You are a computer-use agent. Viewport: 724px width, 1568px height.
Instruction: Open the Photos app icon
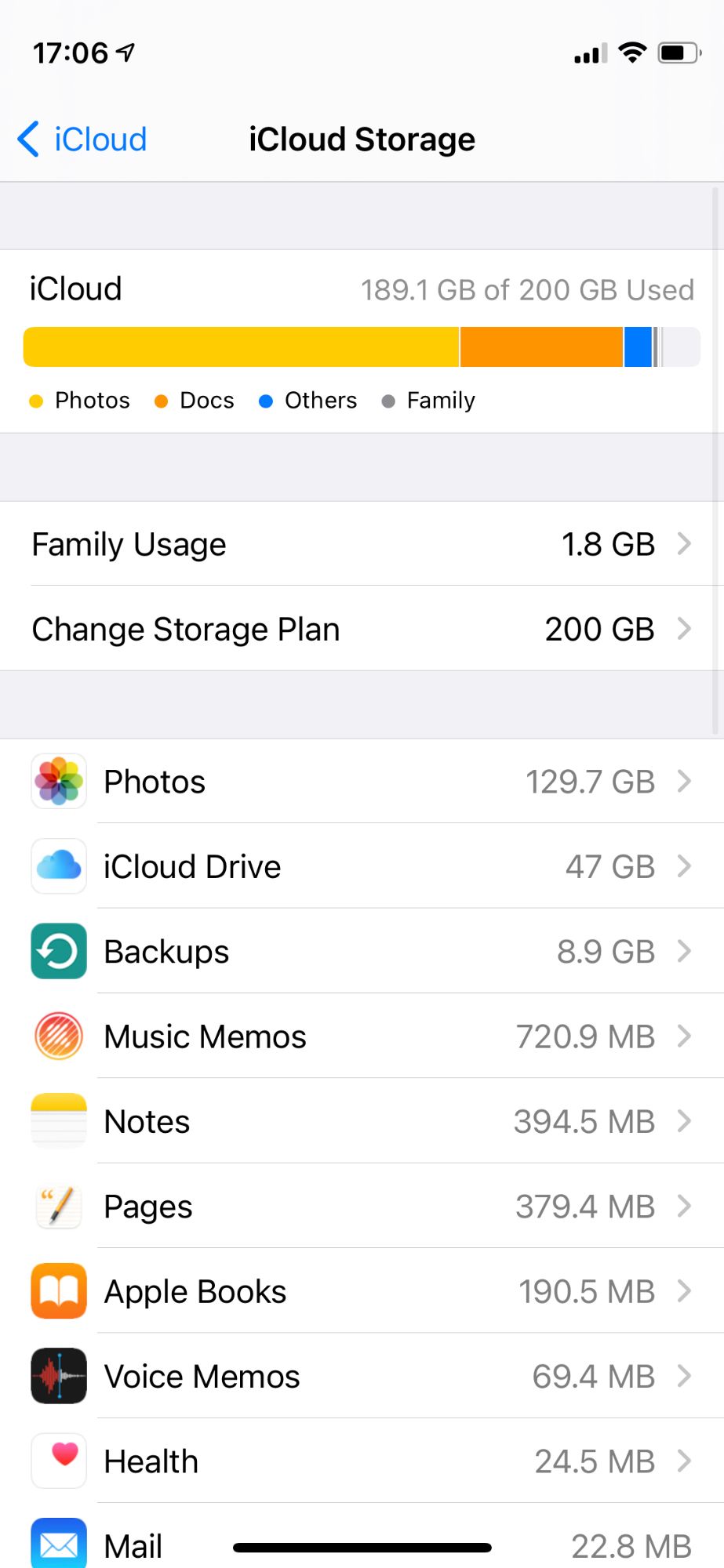tap(58, 782)
